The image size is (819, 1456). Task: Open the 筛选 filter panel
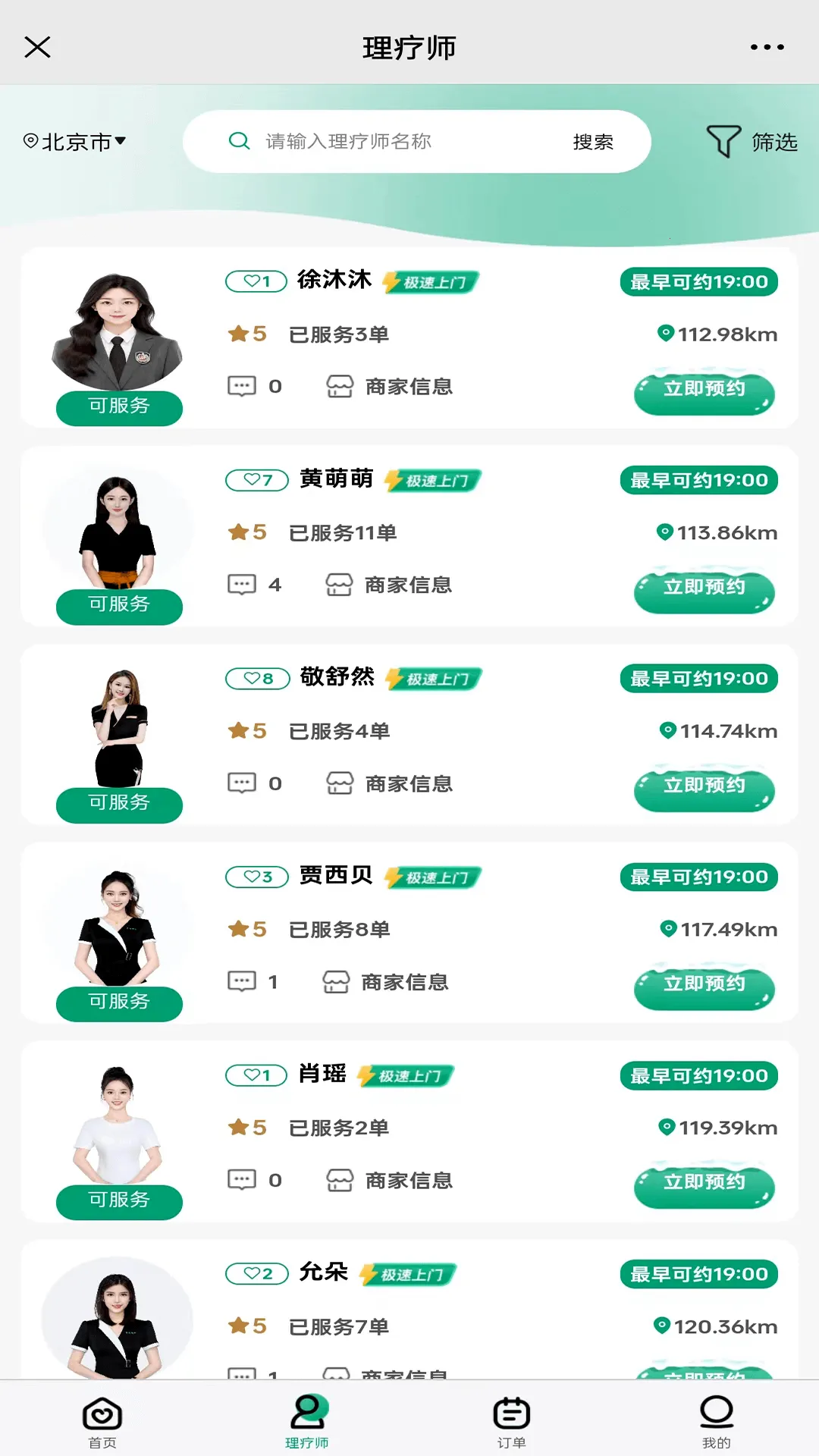coord(752,141)
